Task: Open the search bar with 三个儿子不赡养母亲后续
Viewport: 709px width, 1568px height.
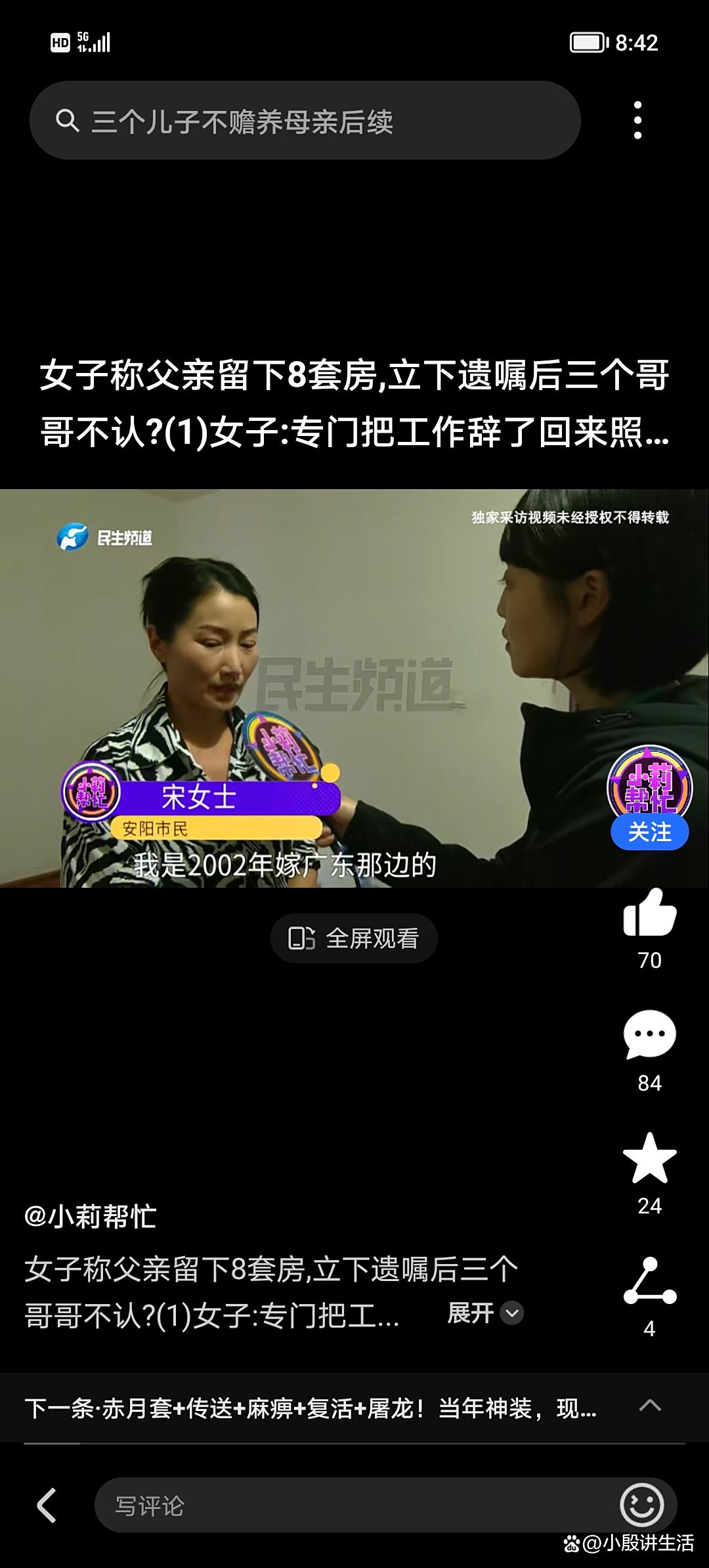Action: coord(305,120)
